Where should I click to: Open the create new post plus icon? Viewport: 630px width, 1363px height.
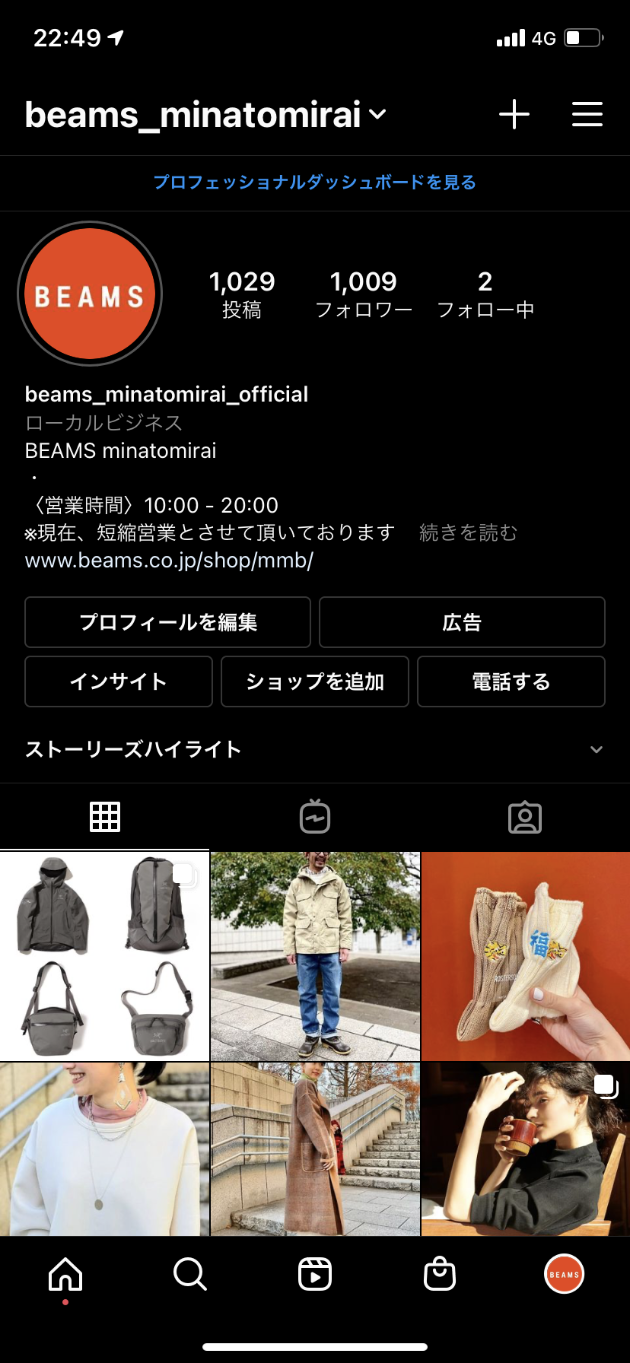pyautogui.click(x=514, y=115)
